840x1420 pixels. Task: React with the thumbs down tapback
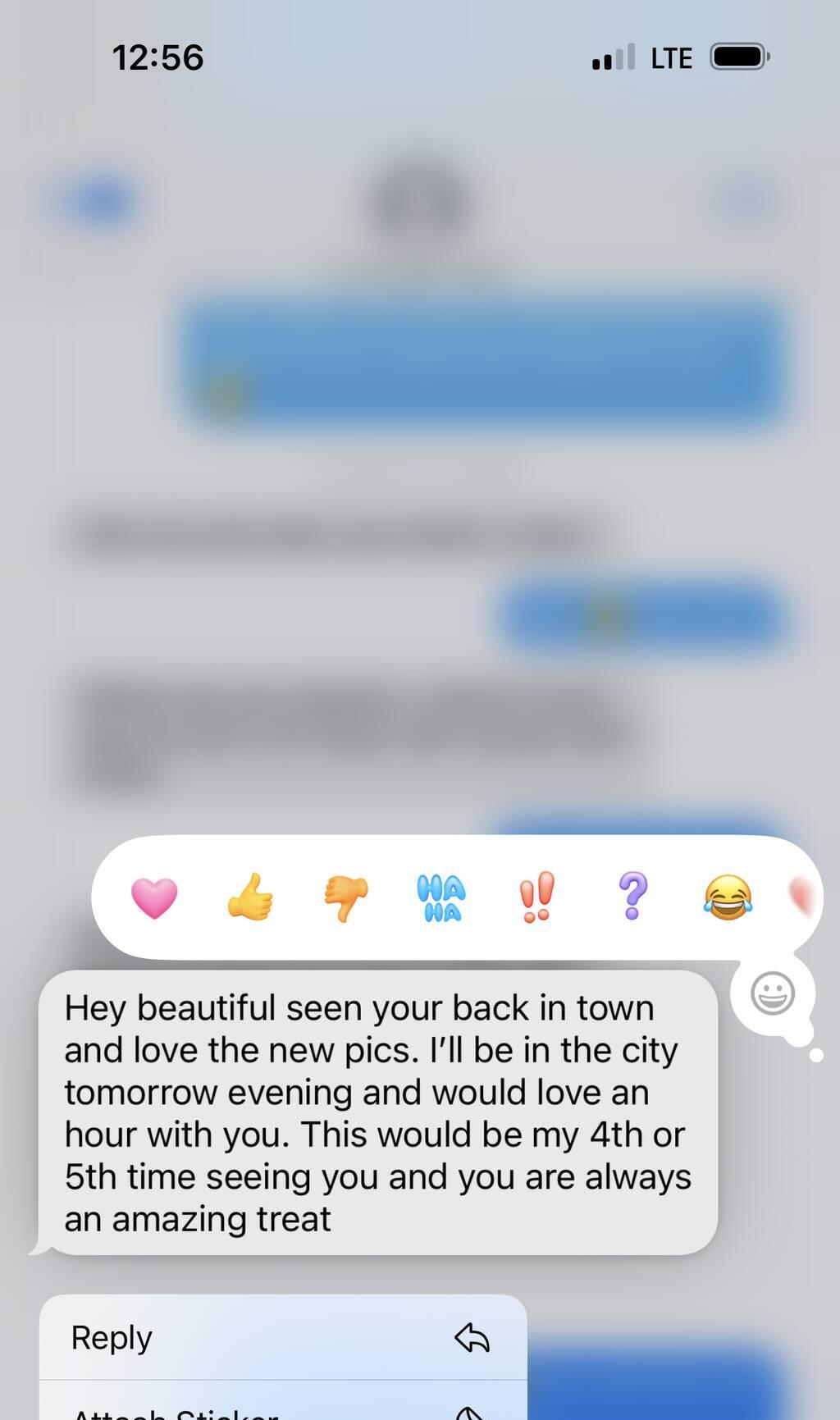pyautogui.click(x=345, y=897)
